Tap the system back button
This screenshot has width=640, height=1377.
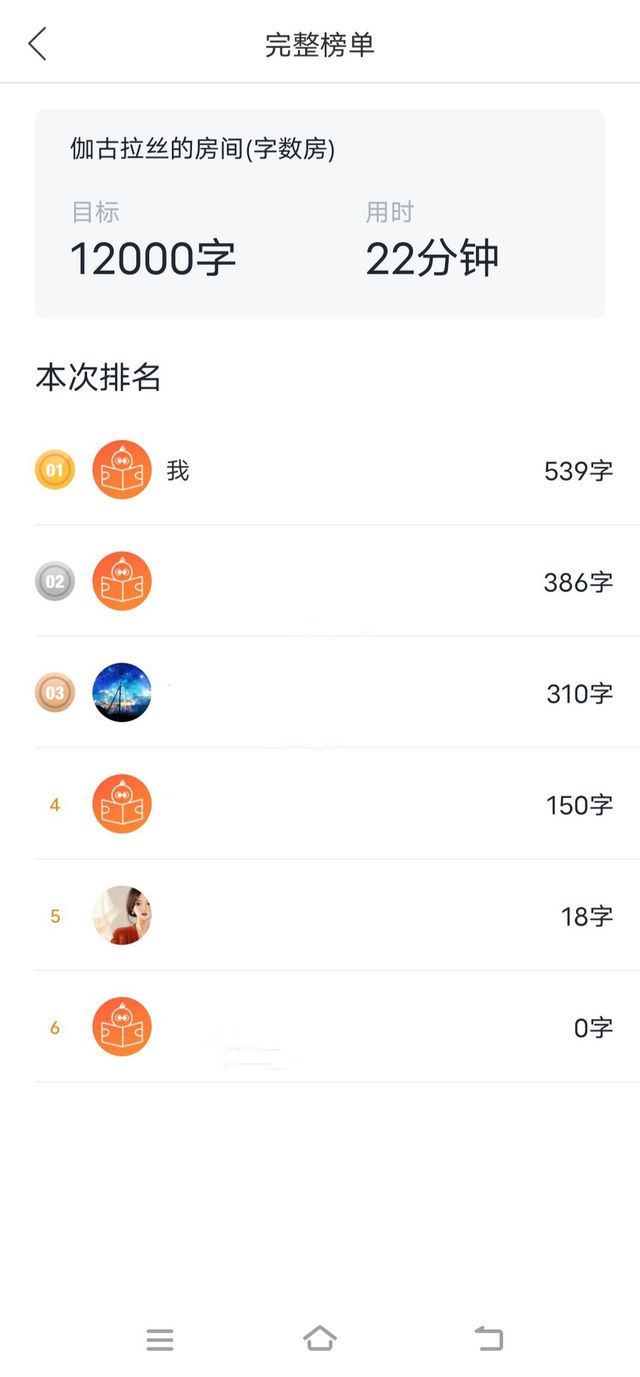pos(488,1339)
